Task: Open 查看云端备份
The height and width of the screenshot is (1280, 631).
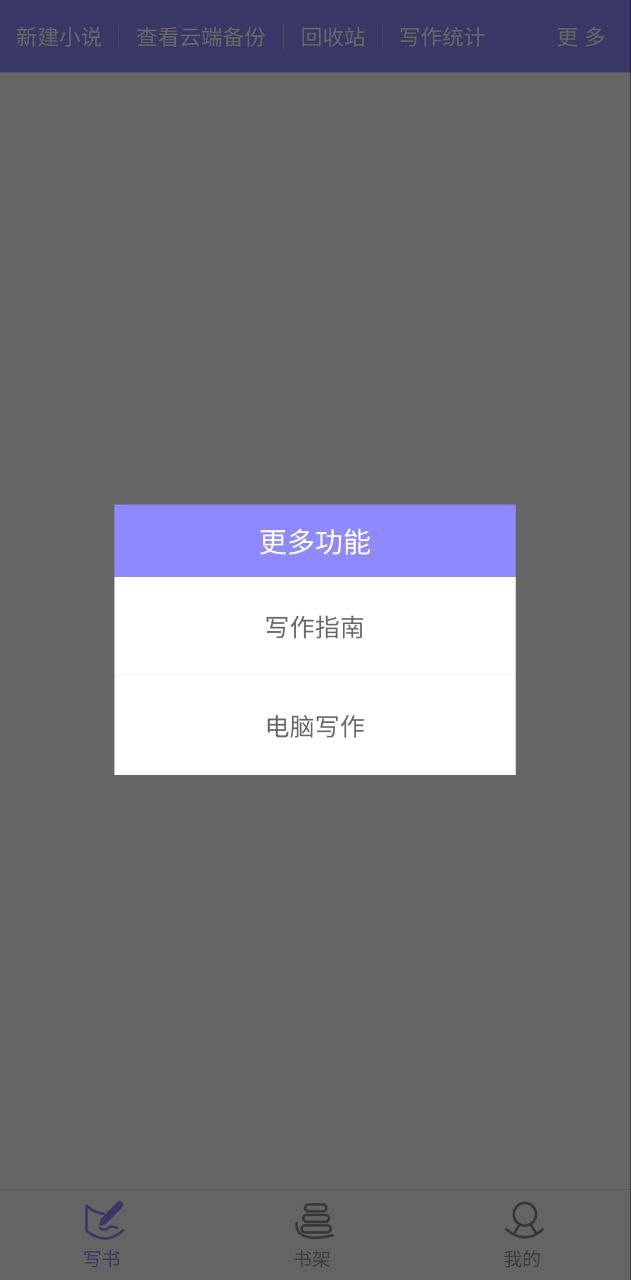Action: (x=201, y=37)
